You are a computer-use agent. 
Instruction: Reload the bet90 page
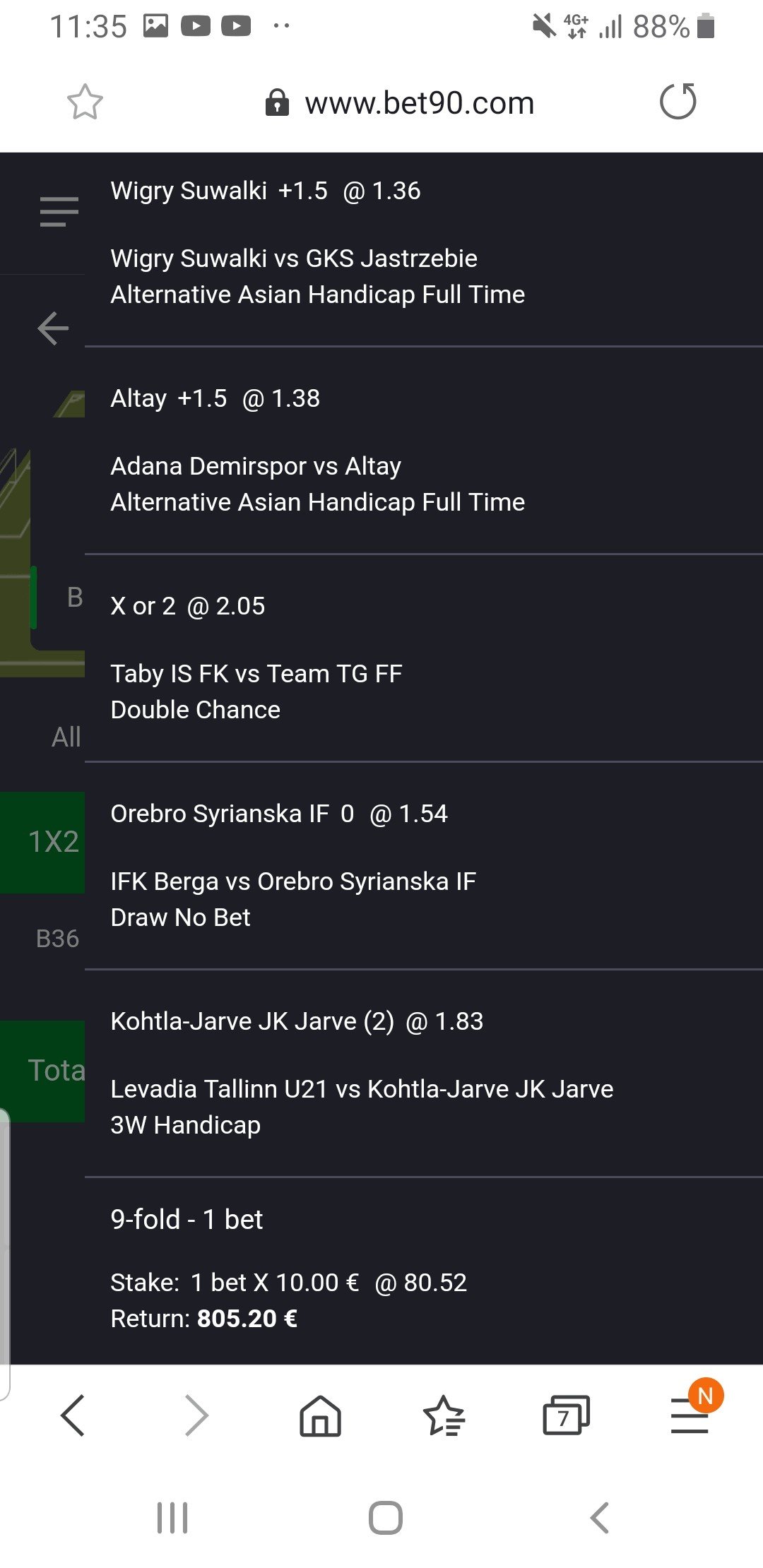pos(678,102)
